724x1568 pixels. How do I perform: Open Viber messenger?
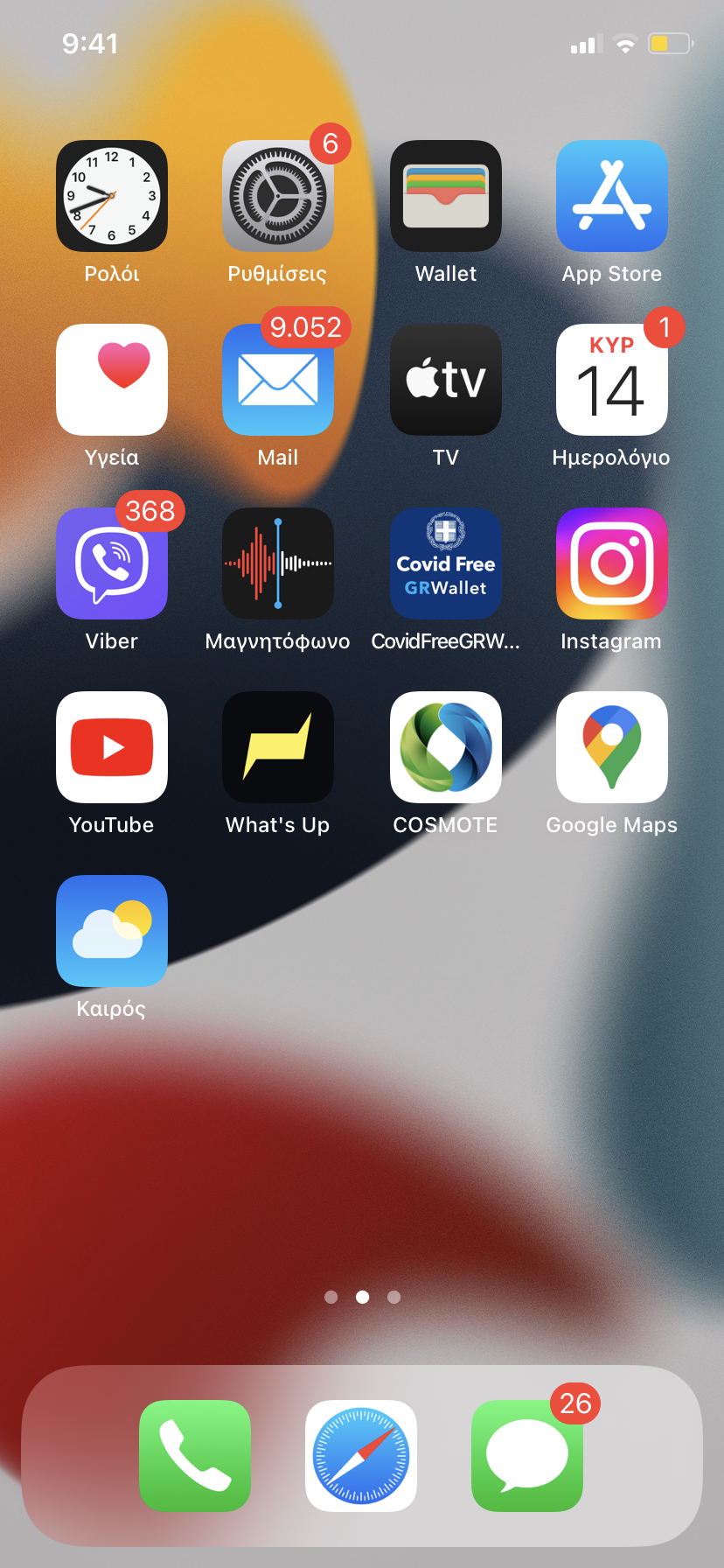click(112, 563)
